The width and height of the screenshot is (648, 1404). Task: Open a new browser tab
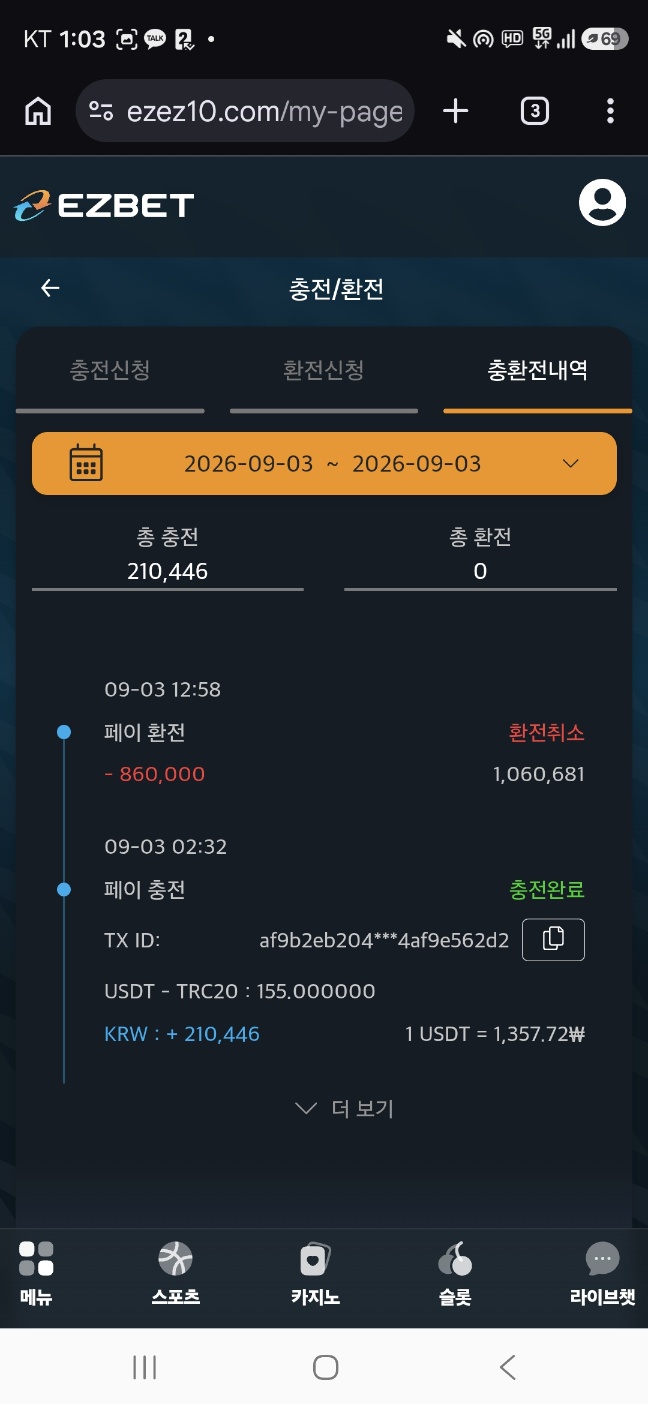pos(455,111)
